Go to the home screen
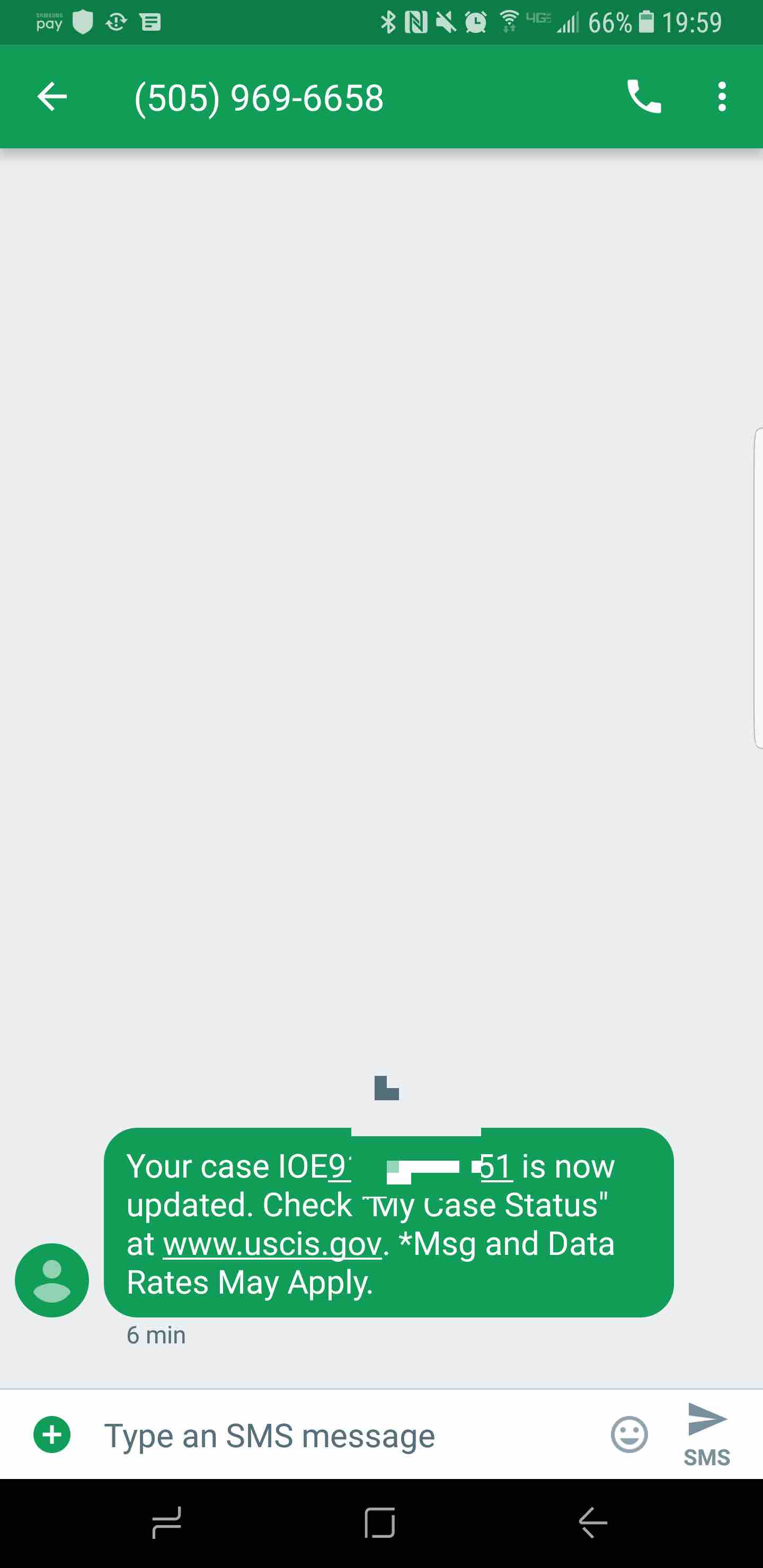 click(380, 1523)
